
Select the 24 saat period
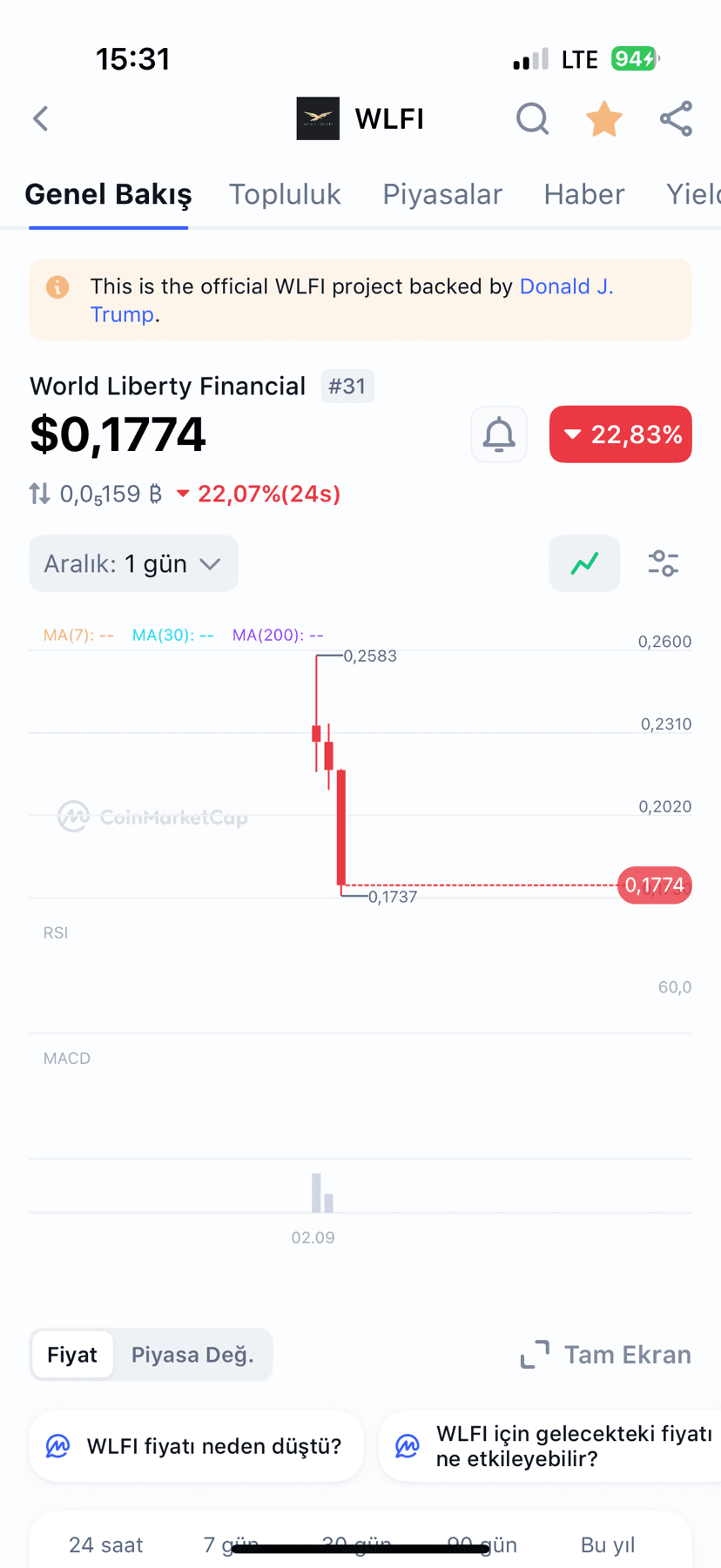(x=105, y=1544)
